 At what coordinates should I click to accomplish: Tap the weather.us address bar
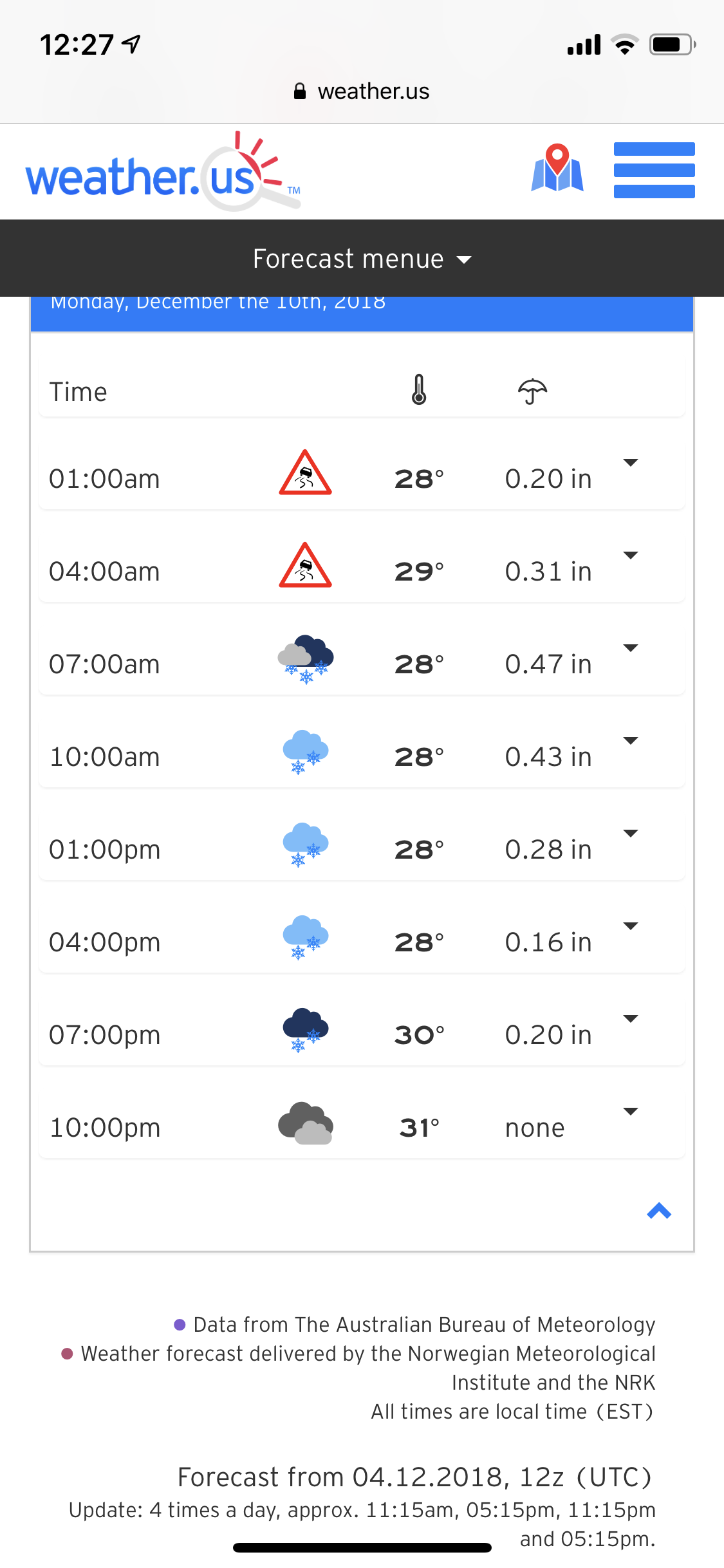pyautogui.click(x=362, y=91)
